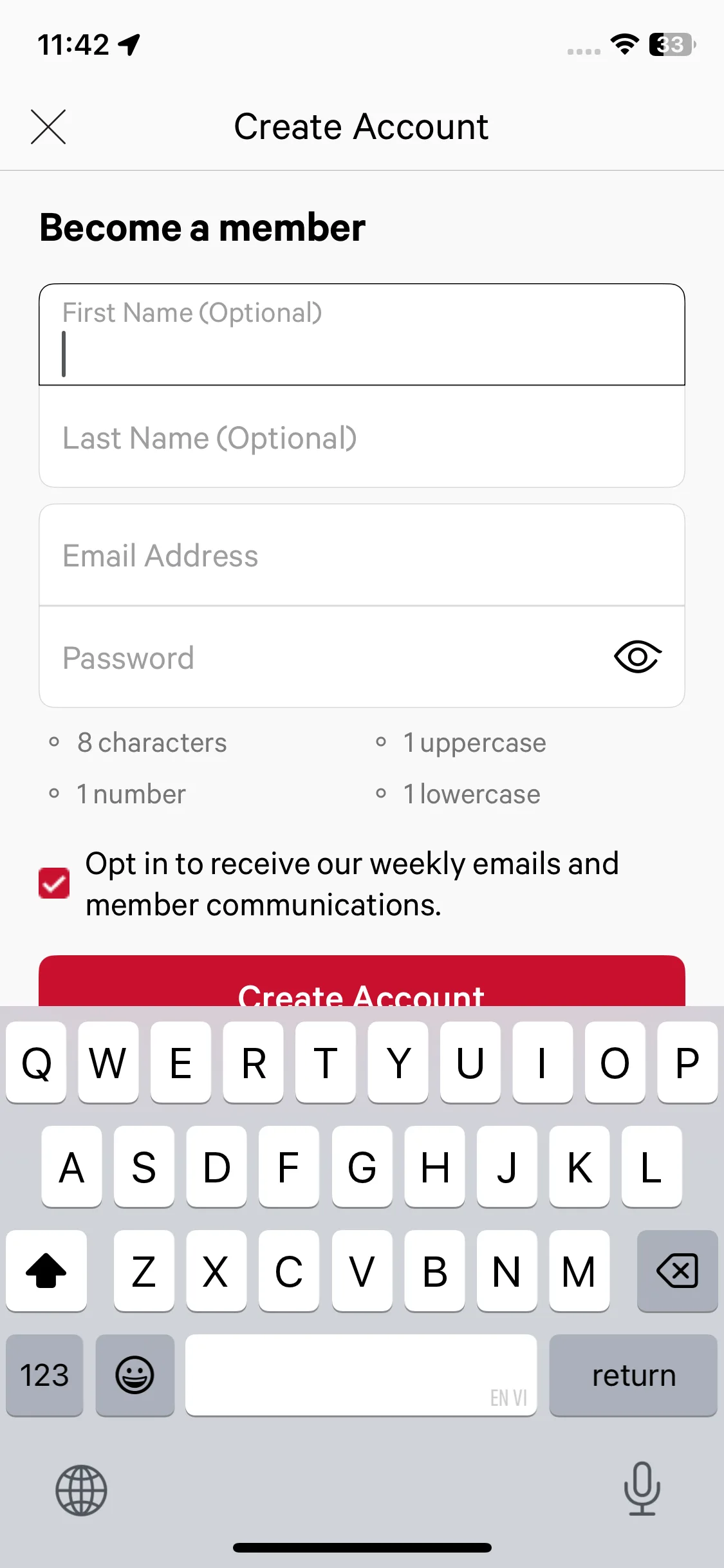The image size is (724, 1568).
Task: Uncheck the weekly emails opt-in checkbox
Action: click(x=54, y=883)
